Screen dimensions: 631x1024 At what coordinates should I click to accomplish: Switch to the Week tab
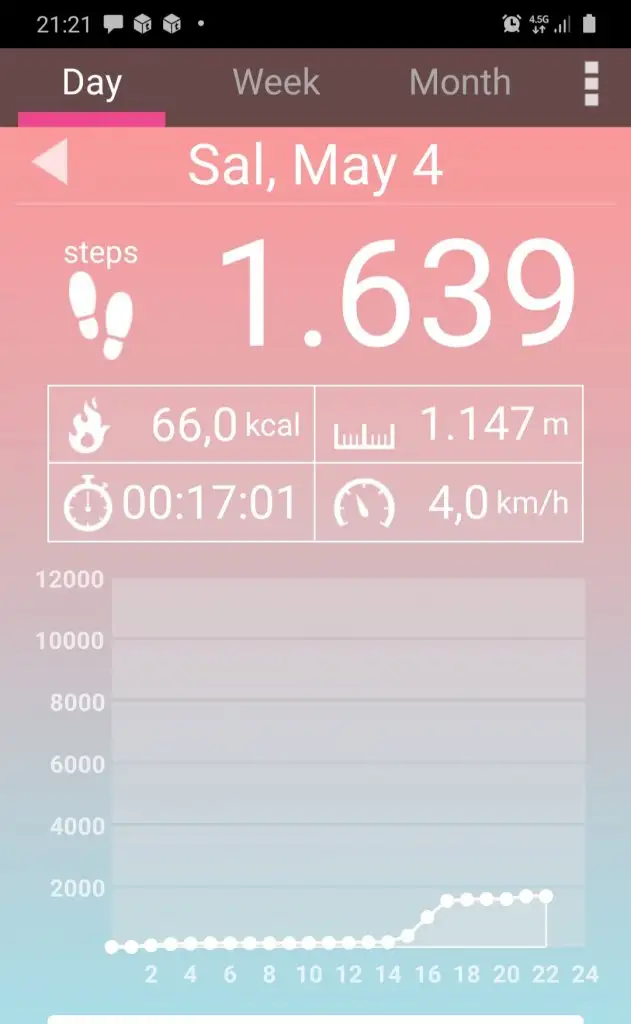point(276,83)
